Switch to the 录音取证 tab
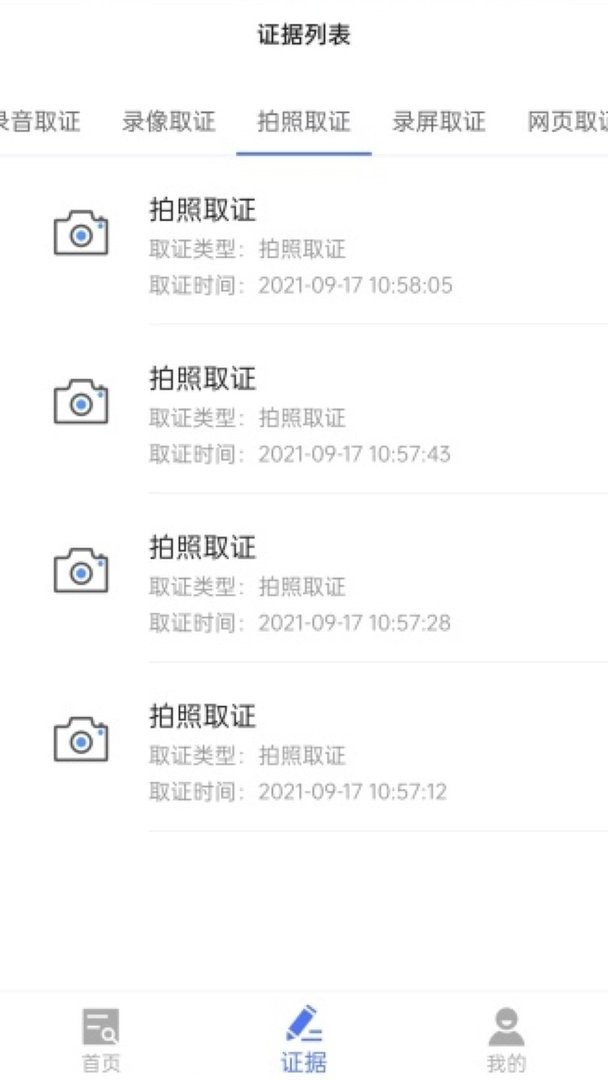Viewport: 608px width, 1080px height. 40,122
